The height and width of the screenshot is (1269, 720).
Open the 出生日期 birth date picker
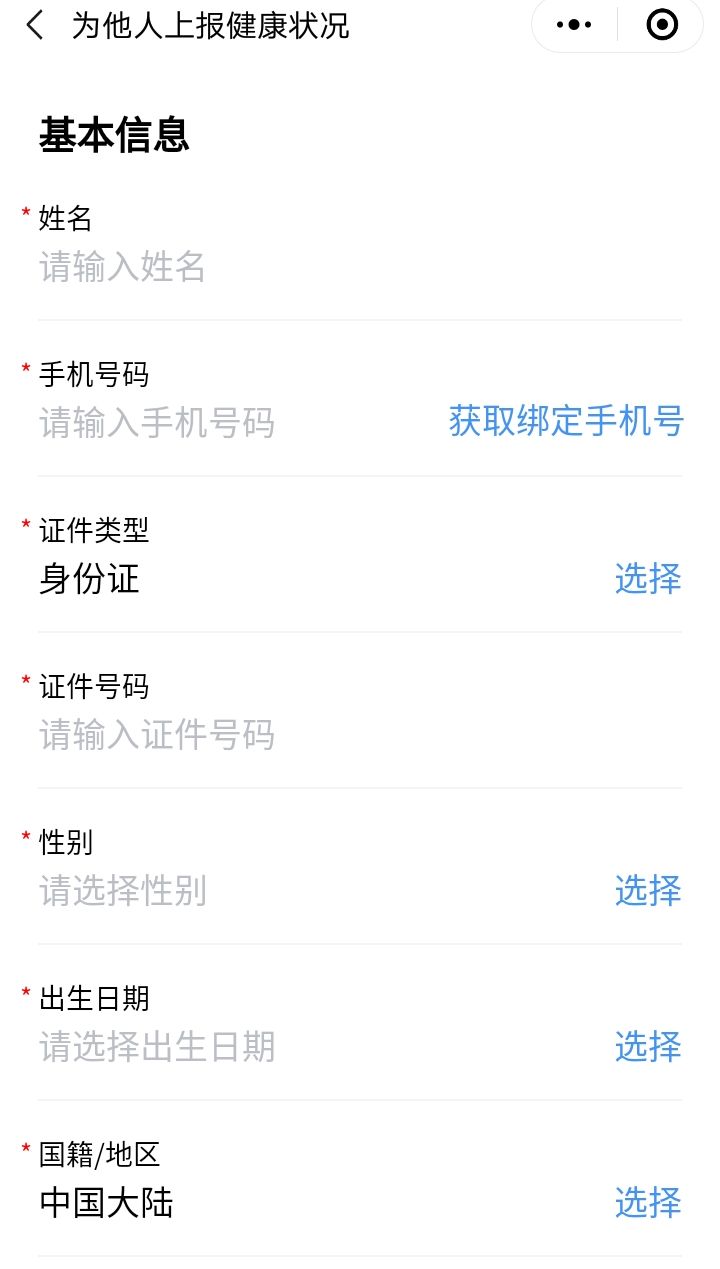tap(647, 1046)
